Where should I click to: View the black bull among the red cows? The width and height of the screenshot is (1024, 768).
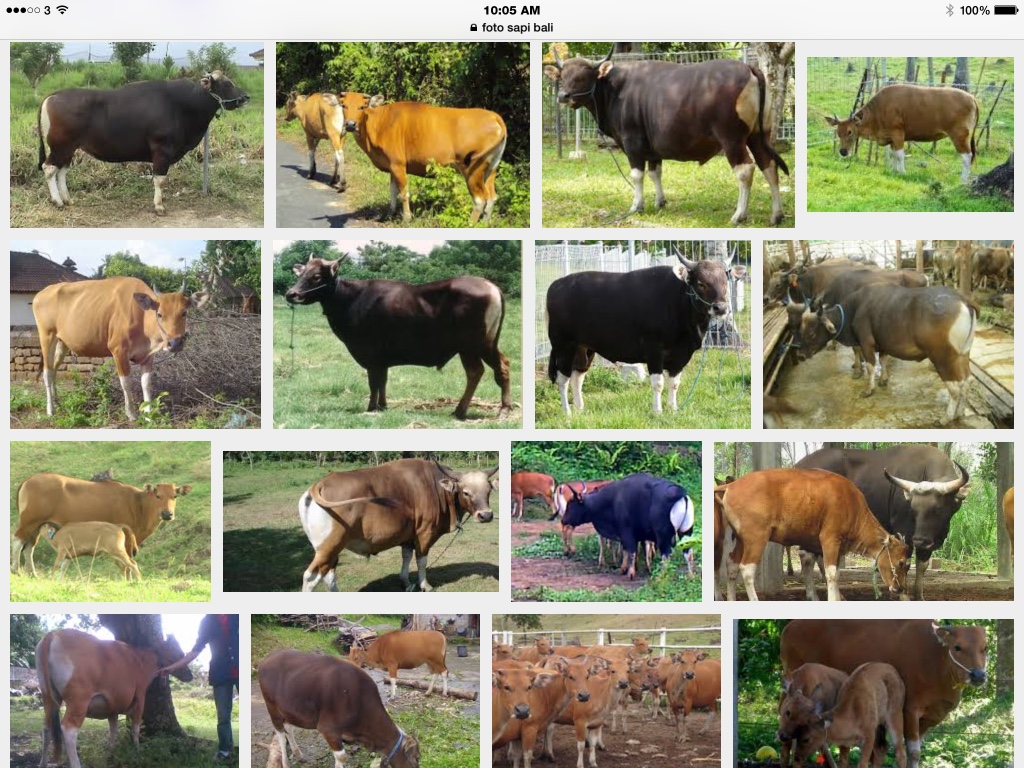point(606,521)
